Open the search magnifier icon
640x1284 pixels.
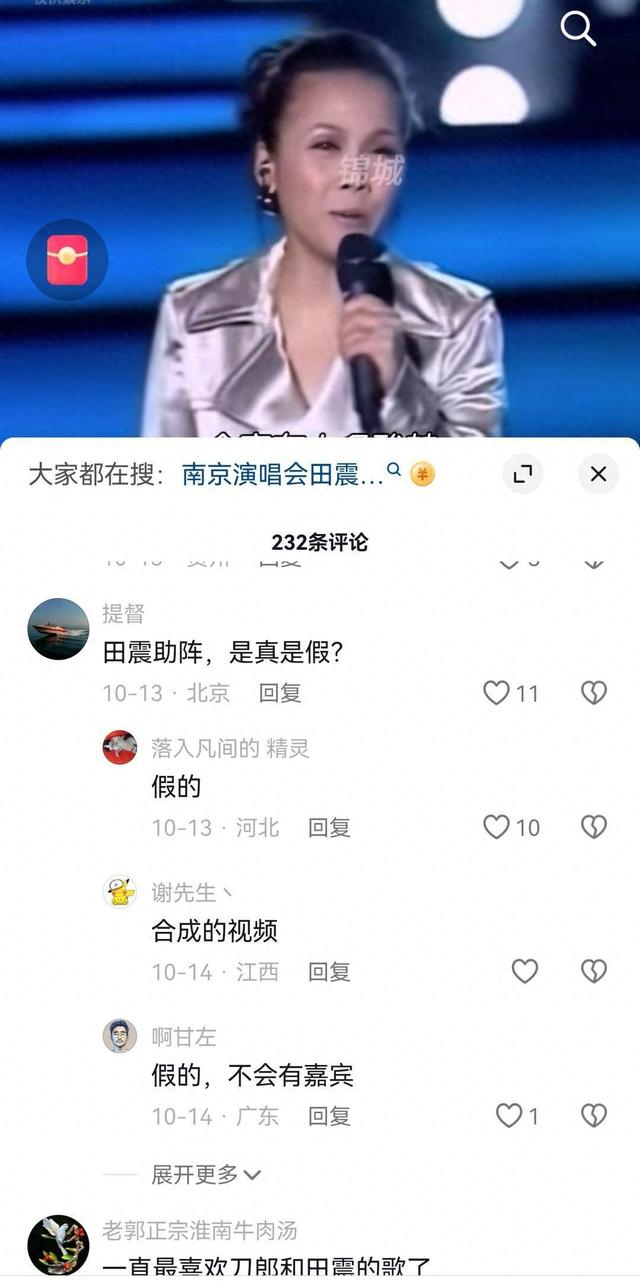[578, 29]
